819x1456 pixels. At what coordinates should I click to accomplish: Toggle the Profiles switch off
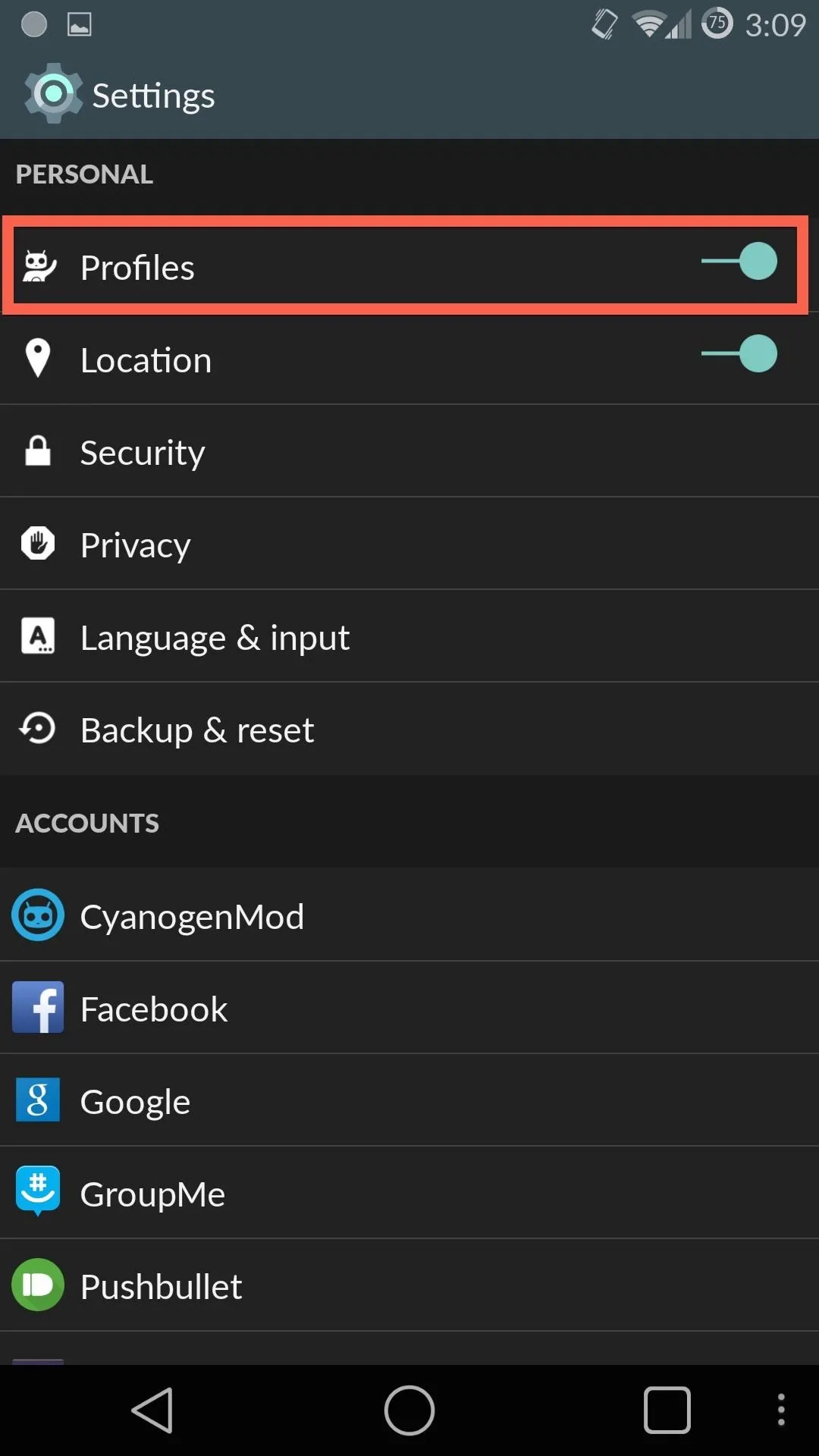pos(739,262)
